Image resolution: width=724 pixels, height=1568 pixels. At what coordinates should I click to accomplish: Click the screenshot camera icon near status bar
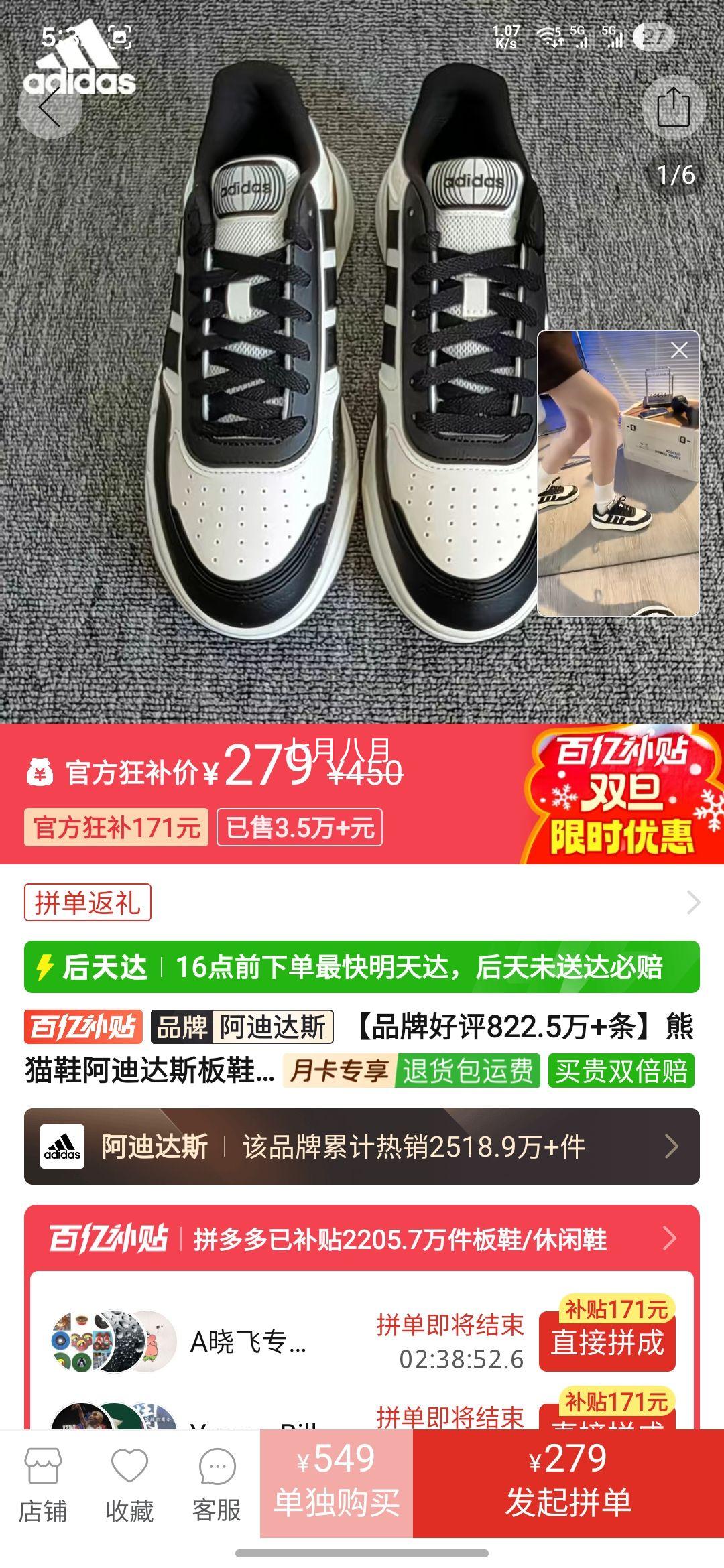[x=119, y=38]
